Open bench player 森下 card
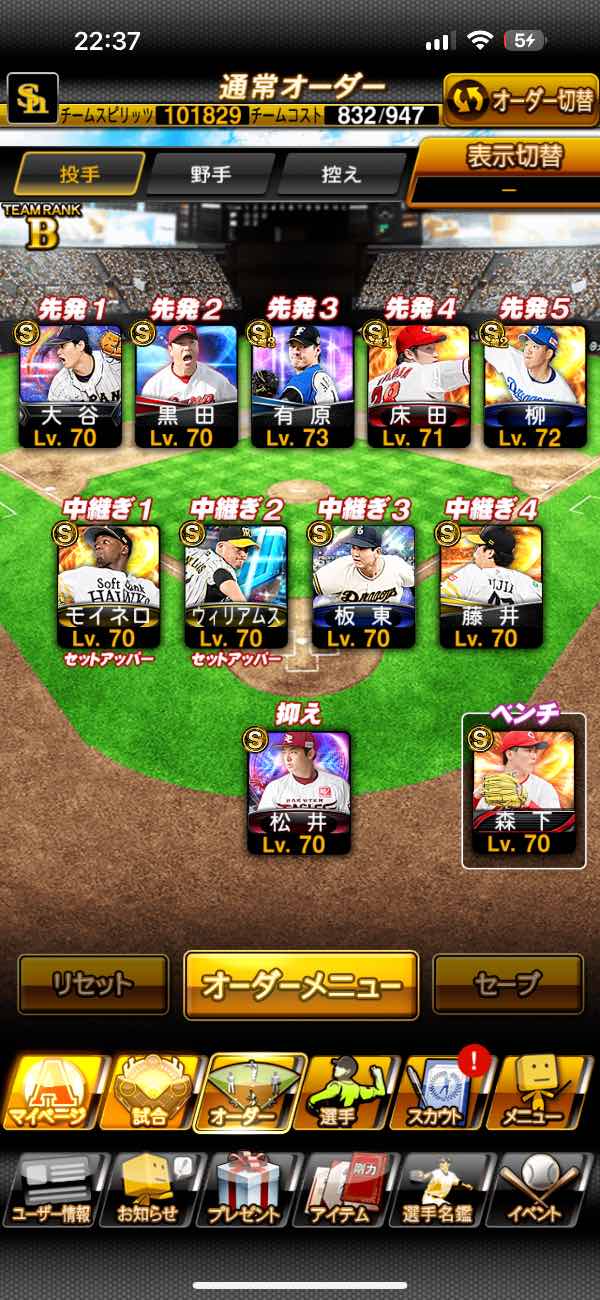The image size is (600, 1300). point(523,792)
